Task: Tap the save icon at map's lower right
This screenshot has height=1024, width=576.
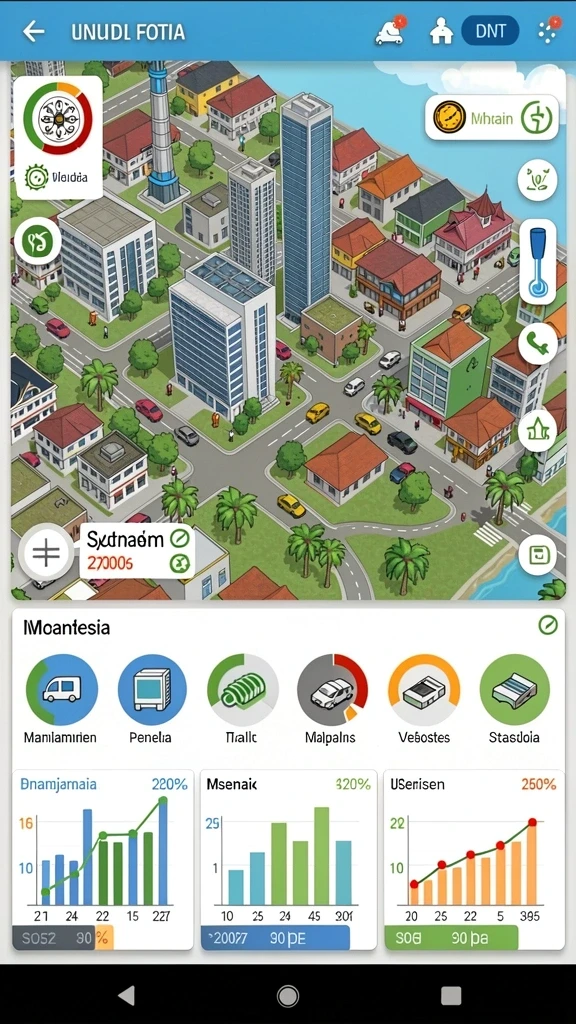Action: [537, 556]
